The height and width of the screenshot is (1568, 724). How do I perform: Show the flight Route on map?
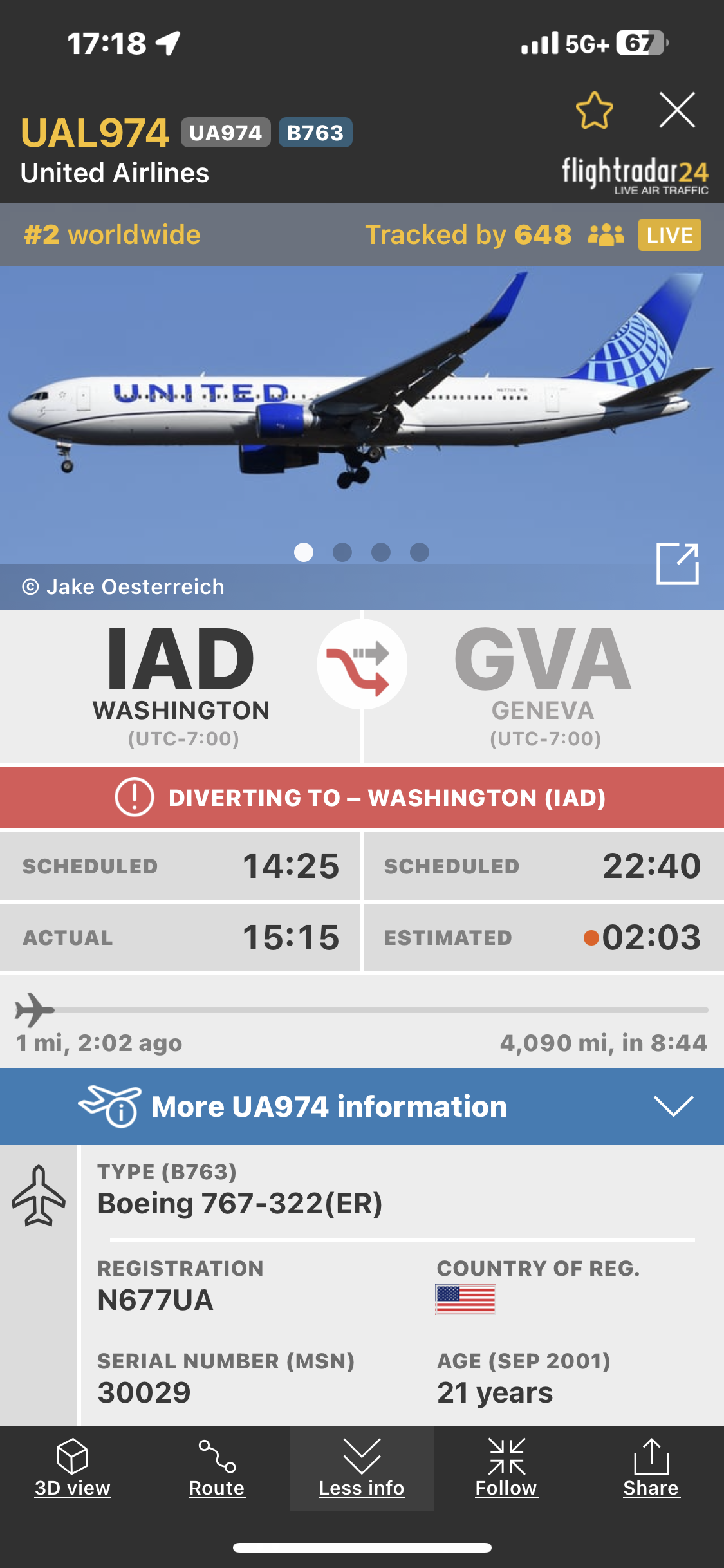[217, 1468]
